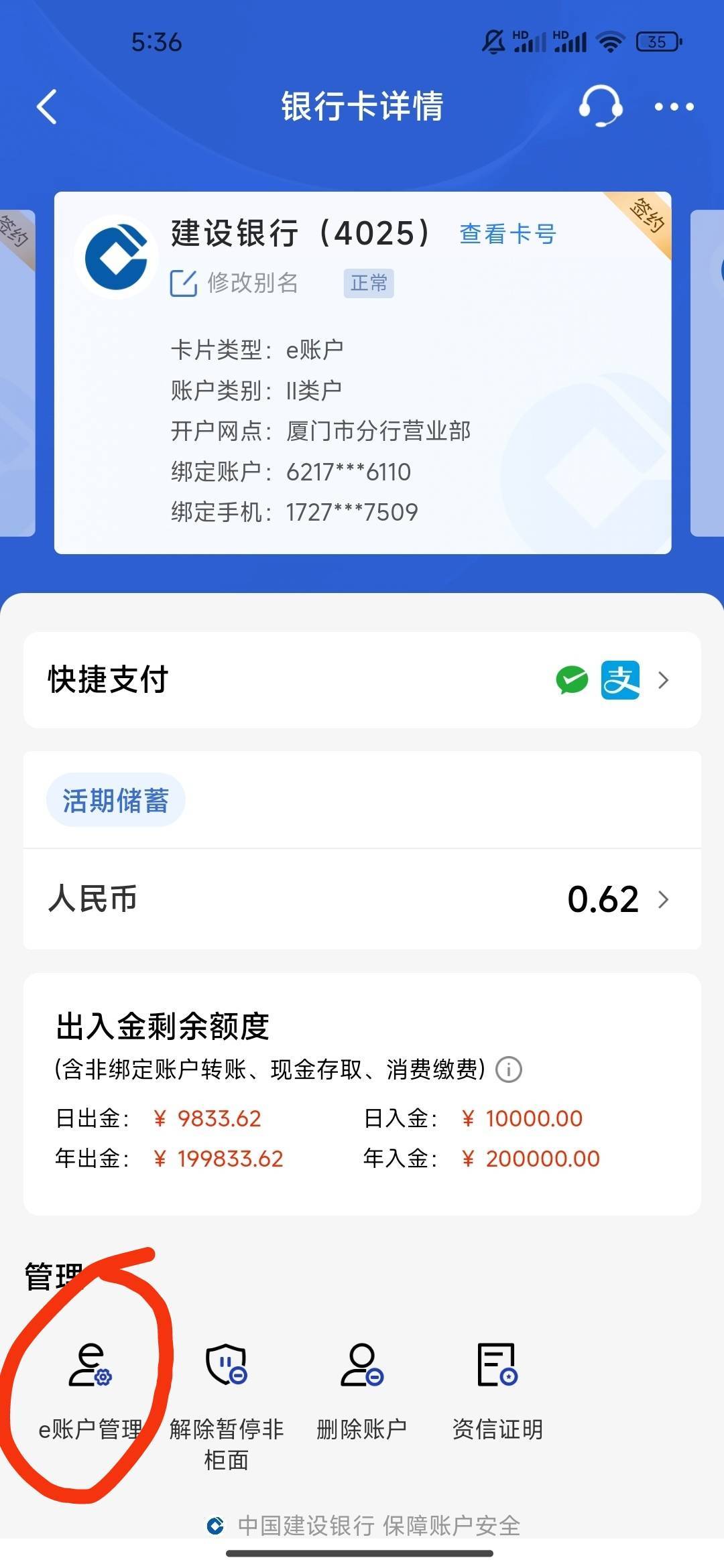The height and width of the screenshot is (1568, 724).
Task: Tap 查看卡号 to view card number
Action: click(x=507, y=234)
